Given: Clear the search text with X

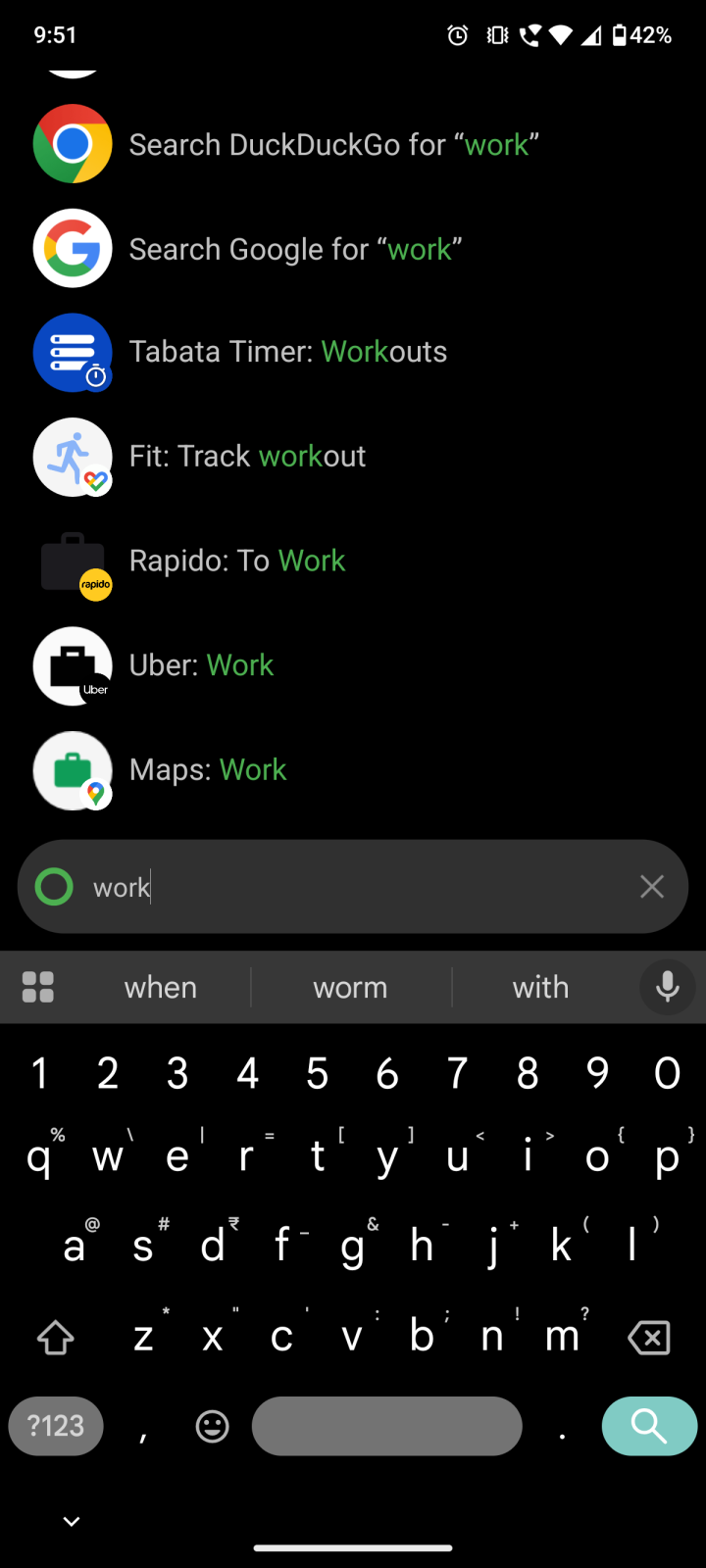Looking at the screenshot, I should [652, 887].
